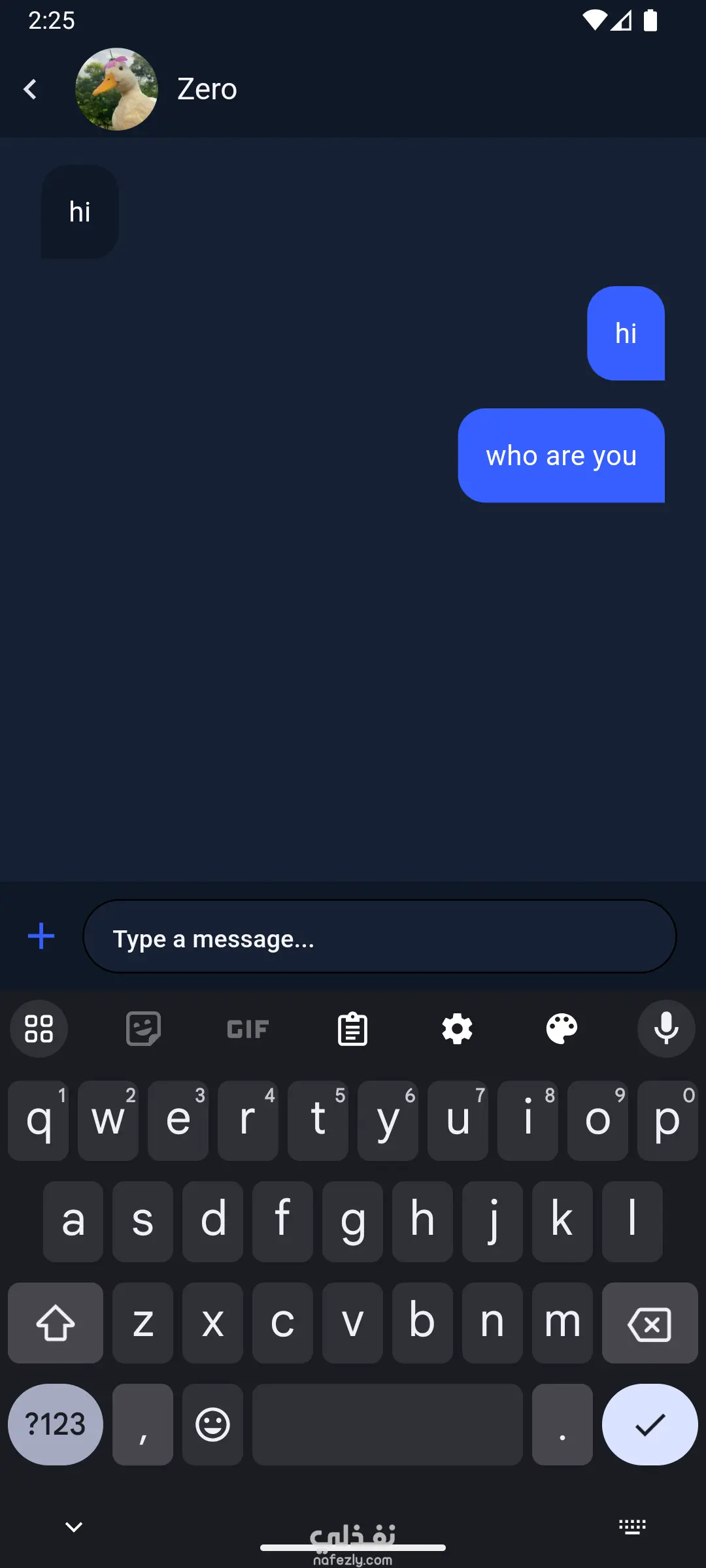The height and width of the screenshot is (1568, 706).
Task: Tap the plus attachment icon
Action: [41, 936]
